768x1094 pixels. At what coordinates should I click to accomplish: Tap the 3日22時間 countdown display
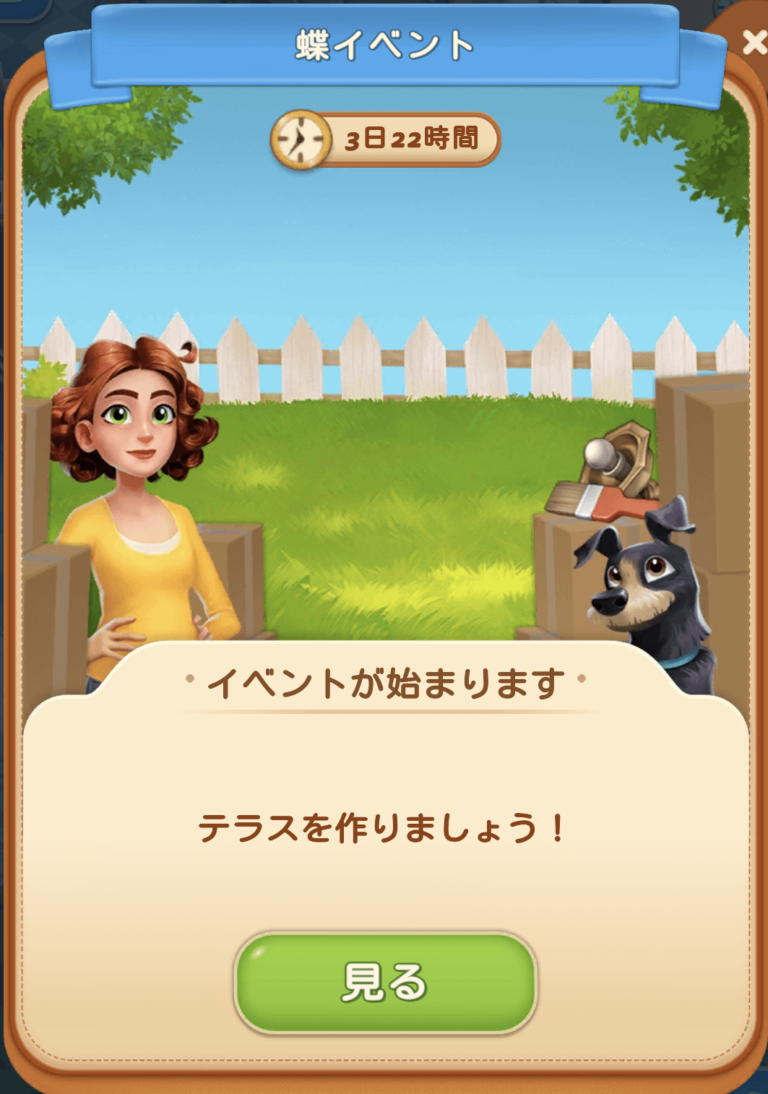410,139
